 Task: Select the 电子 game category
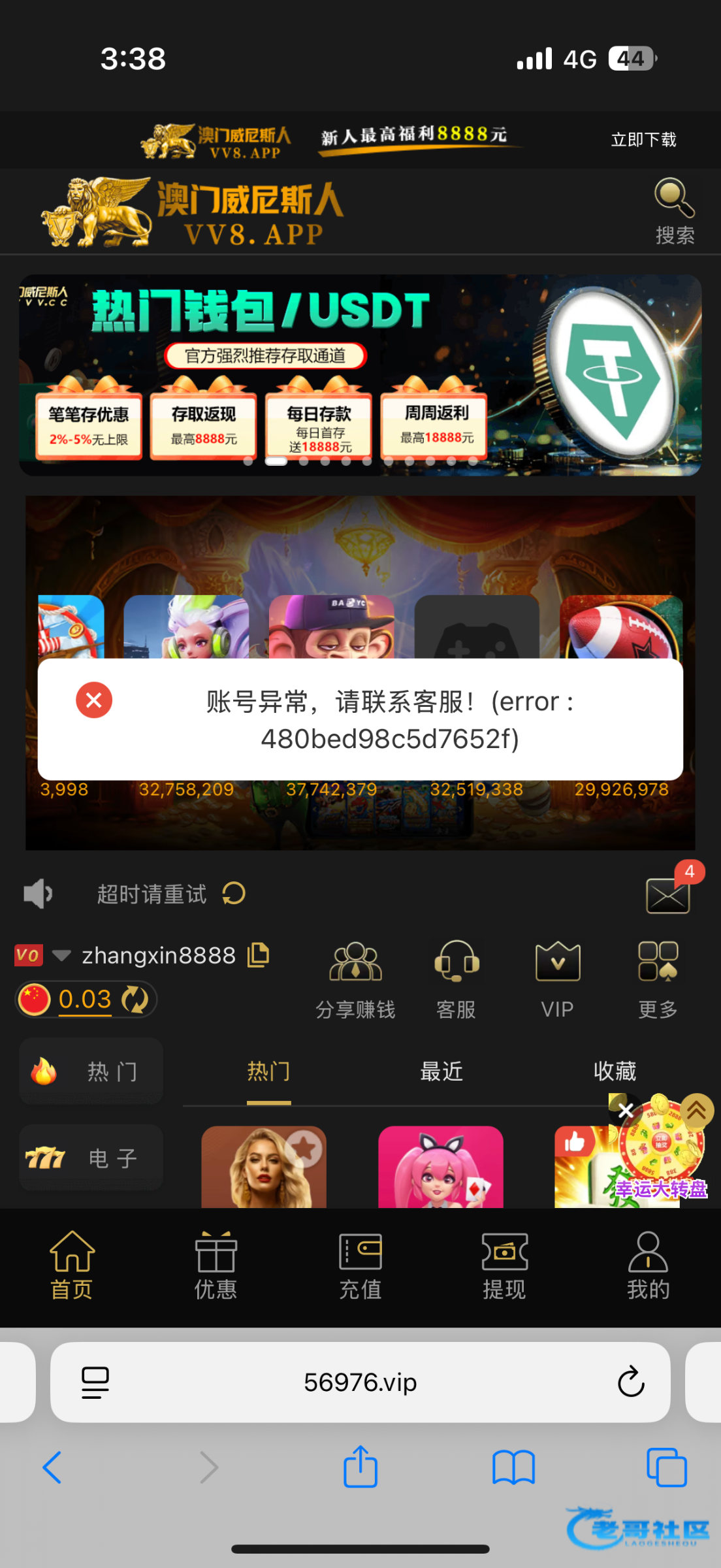pos(91,1158)
